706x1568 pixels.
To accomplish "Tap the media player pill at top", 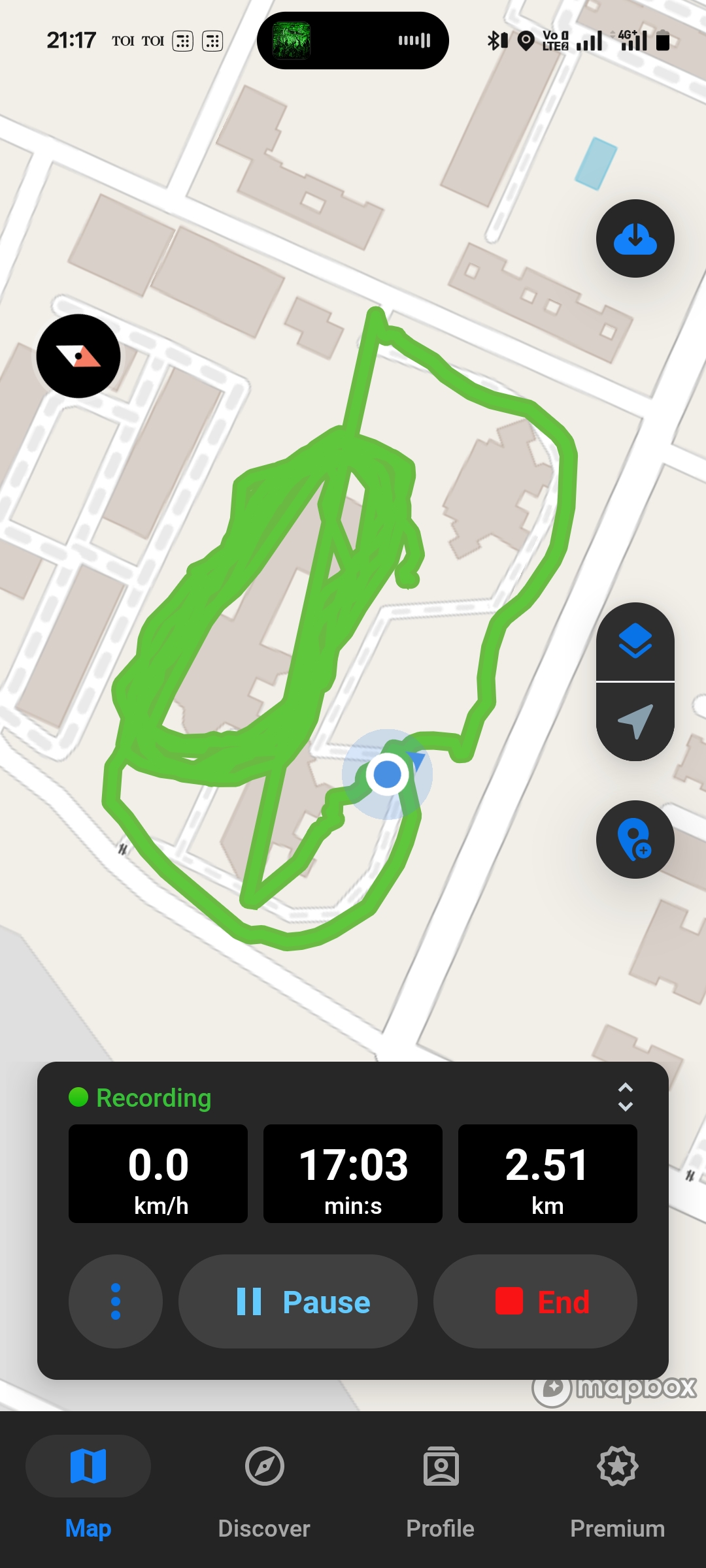I will coord(353,41).
